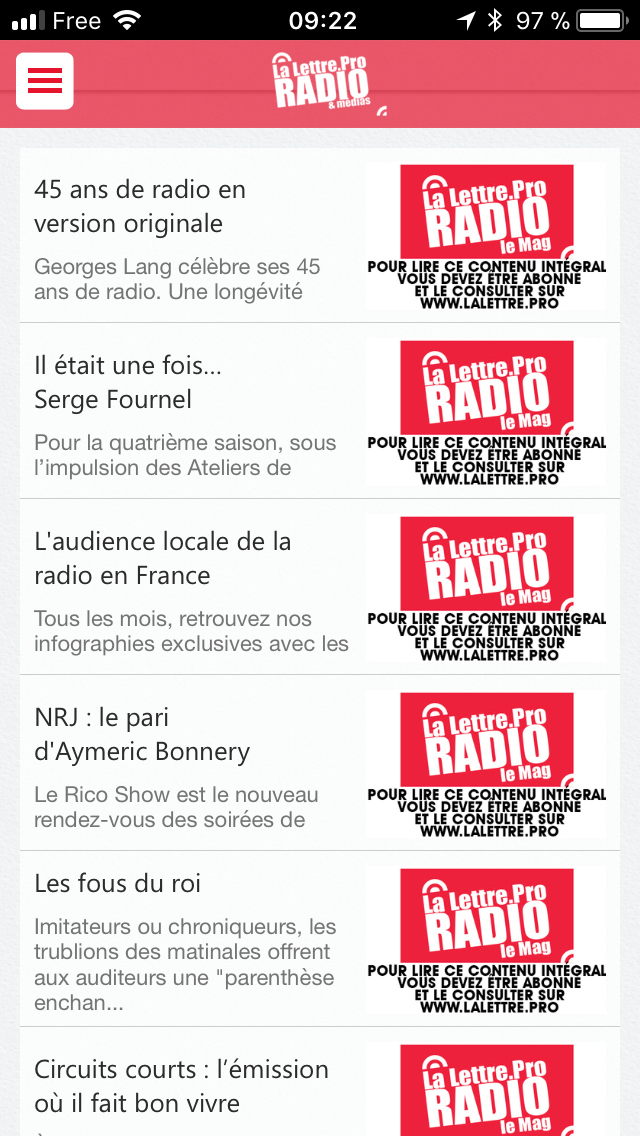Screen dimensions: 640x1136
Task: Open the hamburger menu button
Action: 45,80
